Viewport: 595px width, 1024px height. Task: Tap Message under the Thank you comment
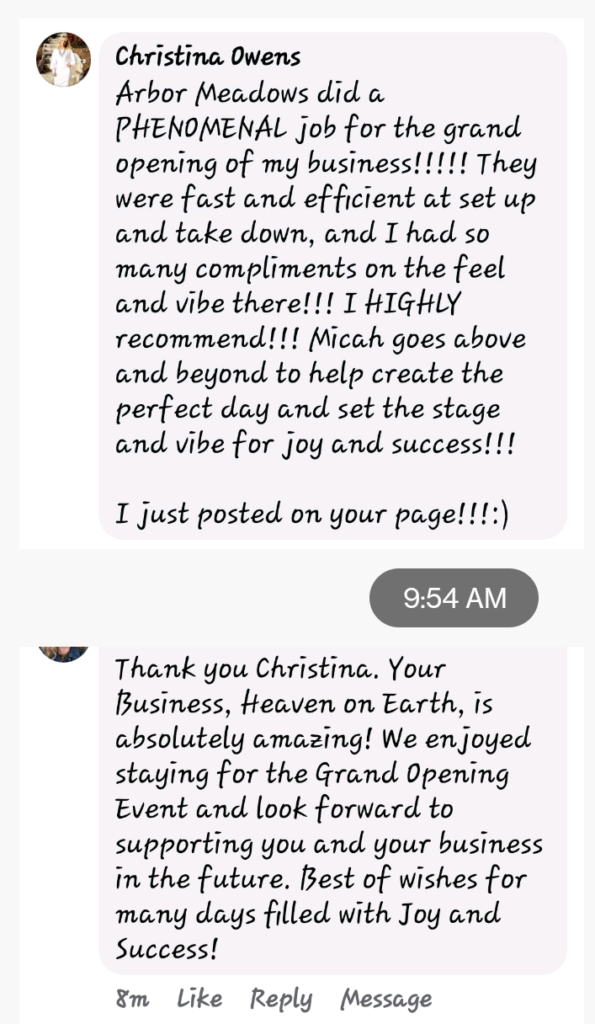pos(385,999)
